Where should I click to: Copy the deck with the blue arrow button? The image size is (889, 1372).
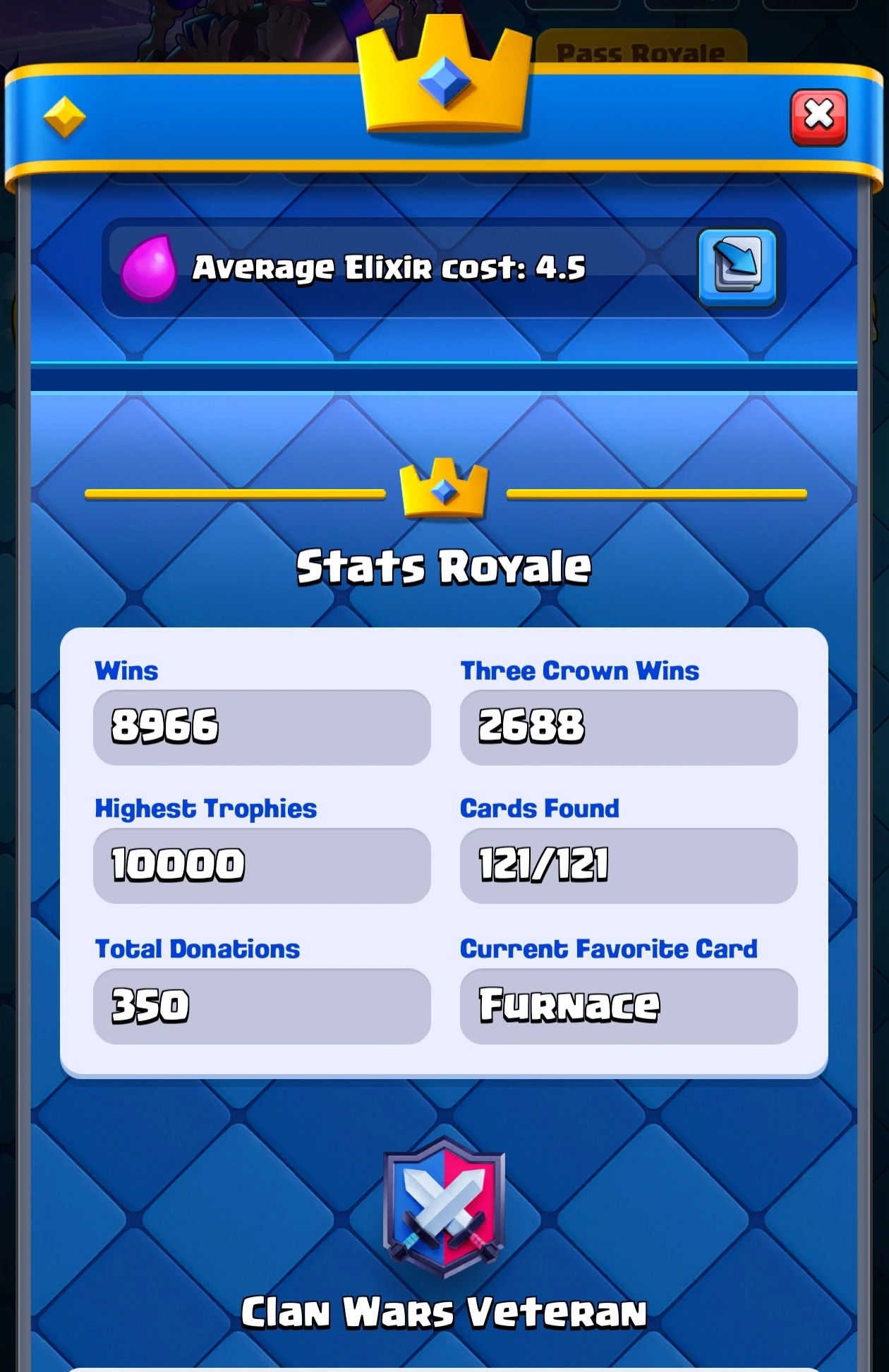pyautogui.click(x=737, y=267)
